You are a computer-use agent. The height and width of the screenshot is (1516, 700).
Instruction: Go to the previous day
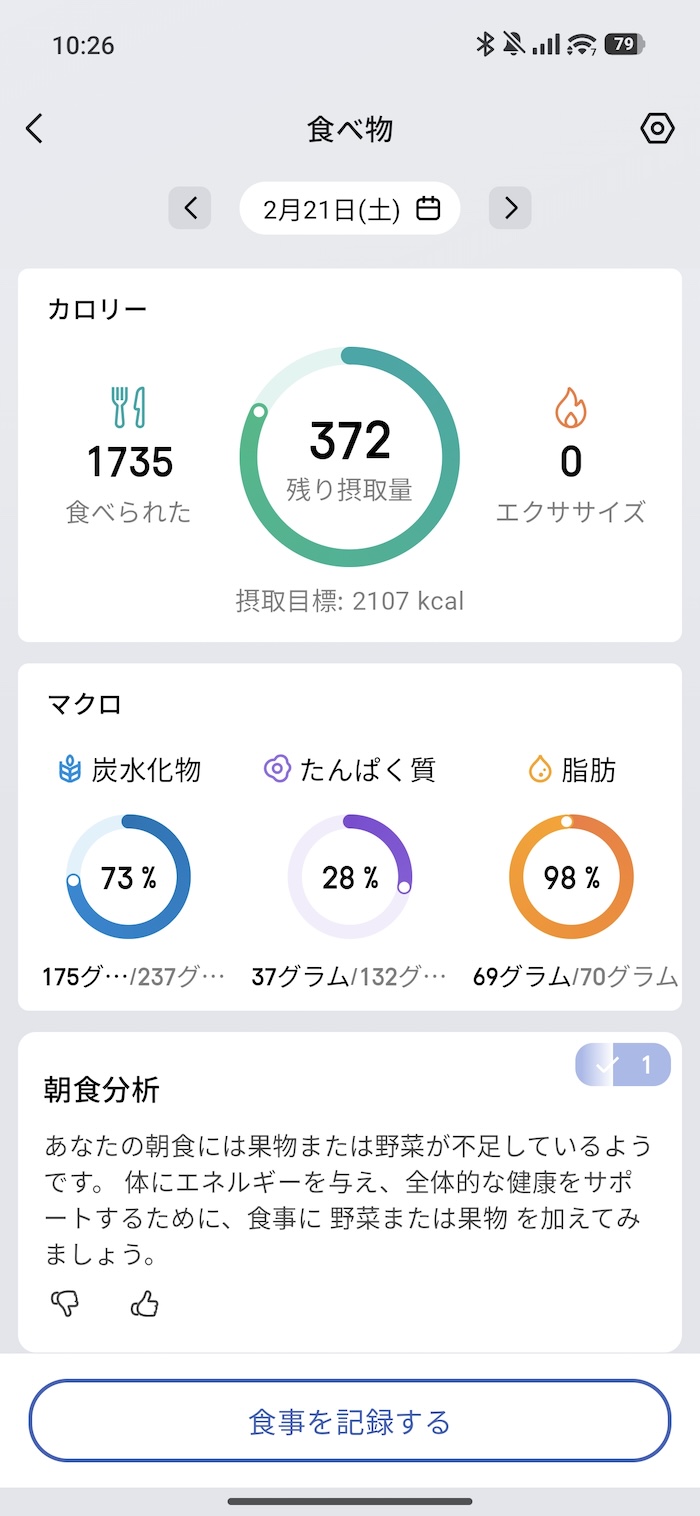pyautogui.click(x=190, y=208)
